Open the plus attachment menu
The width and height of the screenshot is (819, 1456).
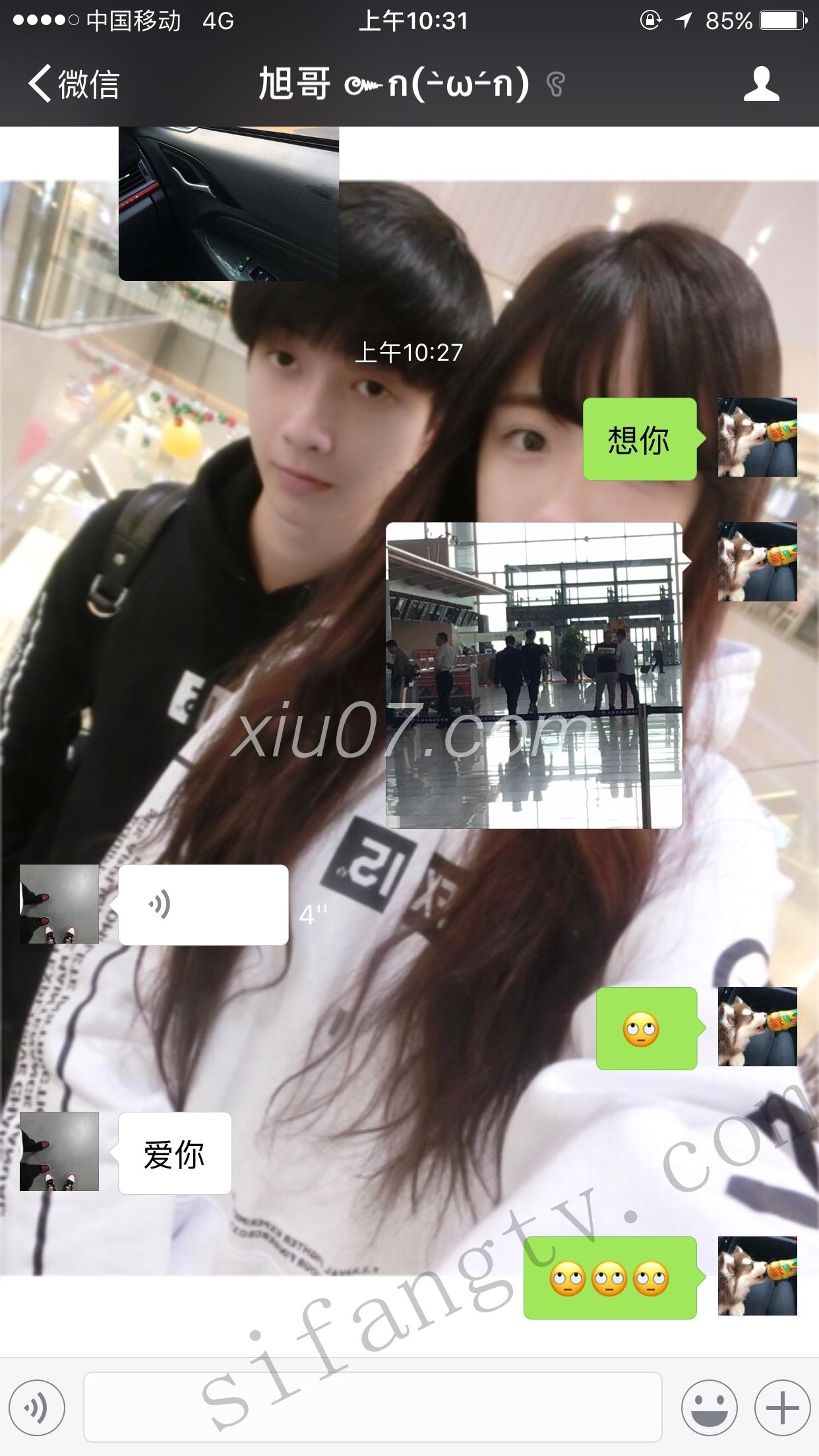point(782,1408)
